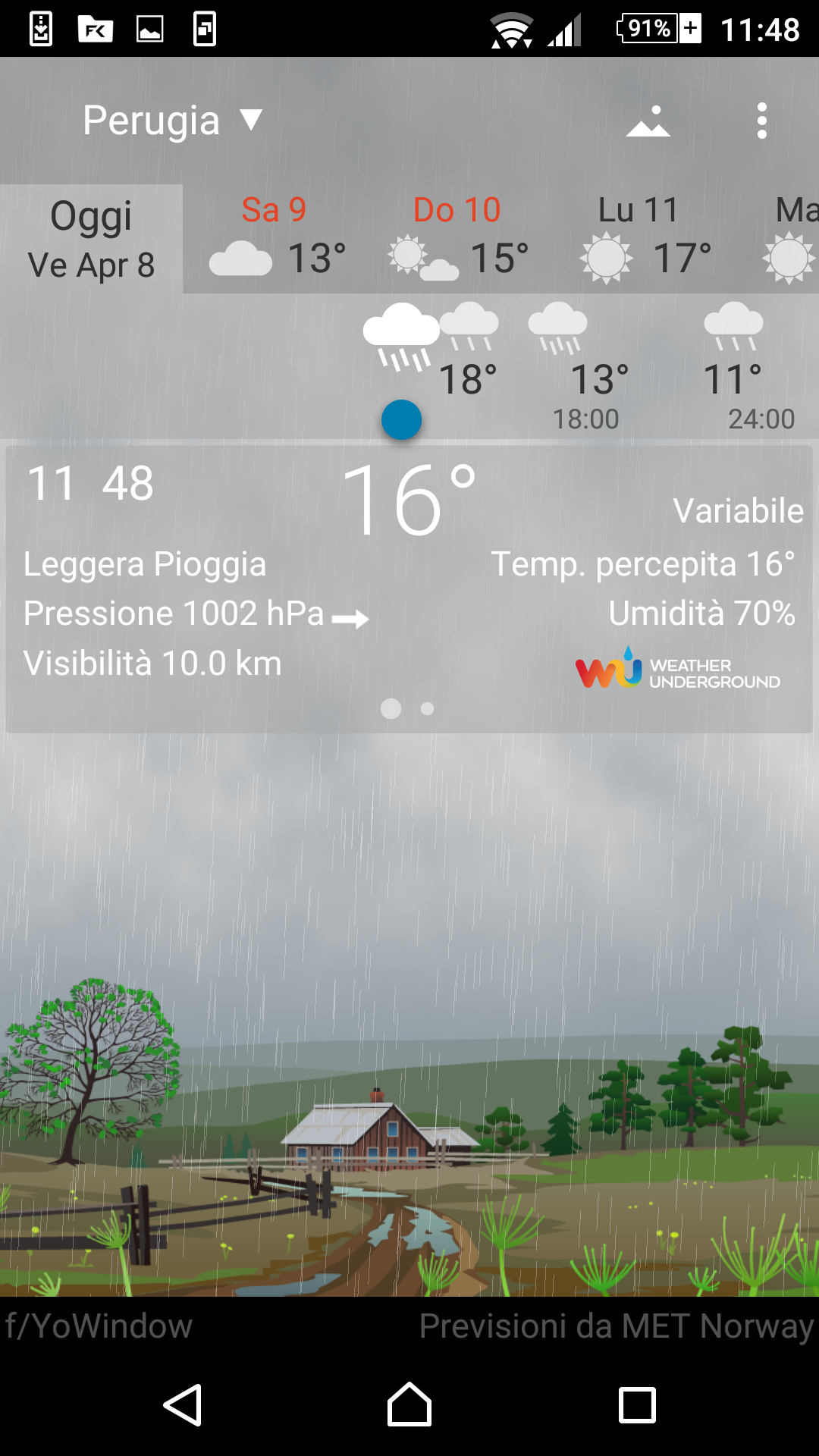Image resolution: width=819 pixels, height=1456 pixels.
Task: Go to the second weather details page dot
Action: click(x=428, y=708)
